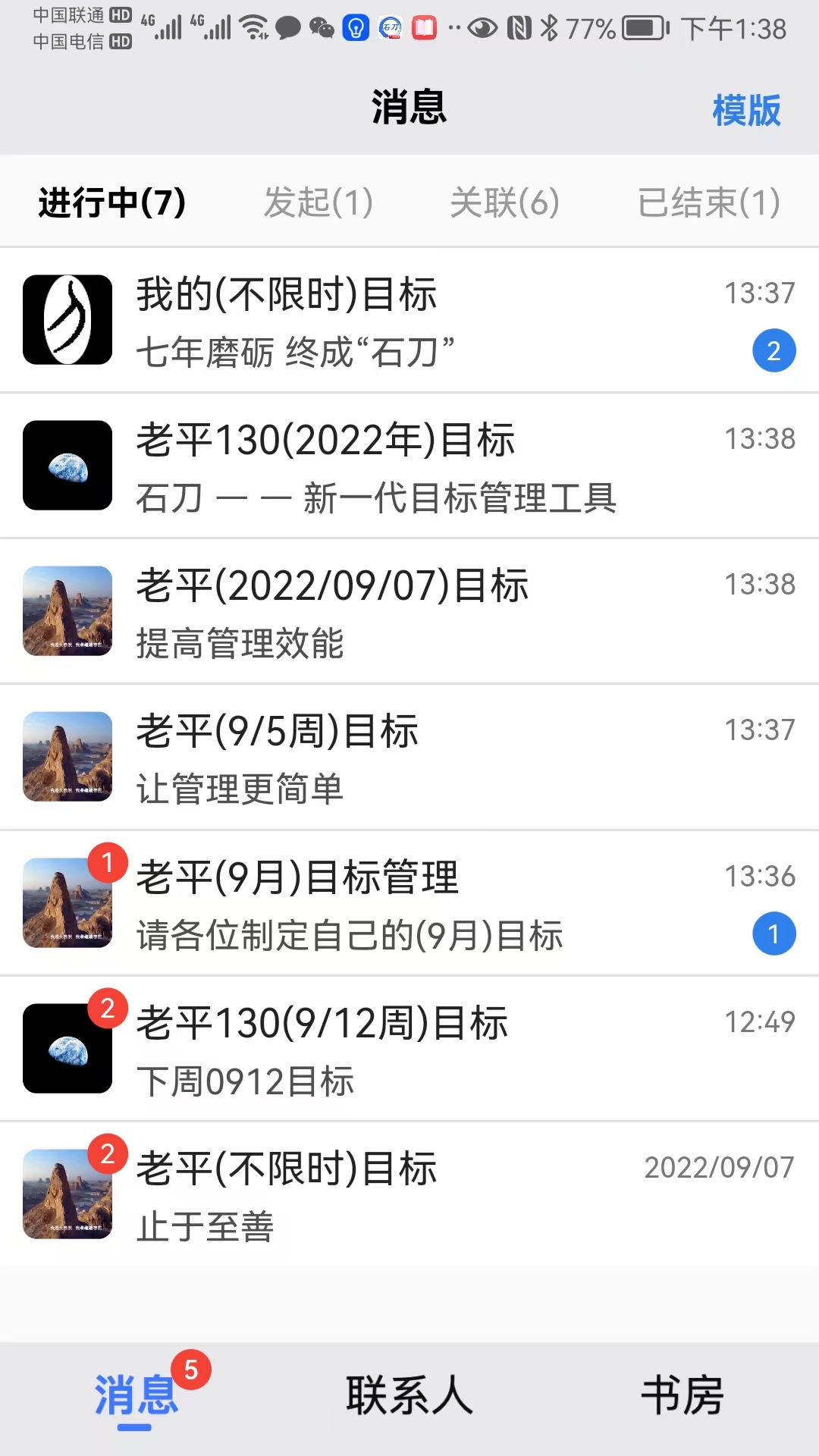Open 老平(9月)目标管理 message
The image size is (819, 1456).
click(409, 903)
